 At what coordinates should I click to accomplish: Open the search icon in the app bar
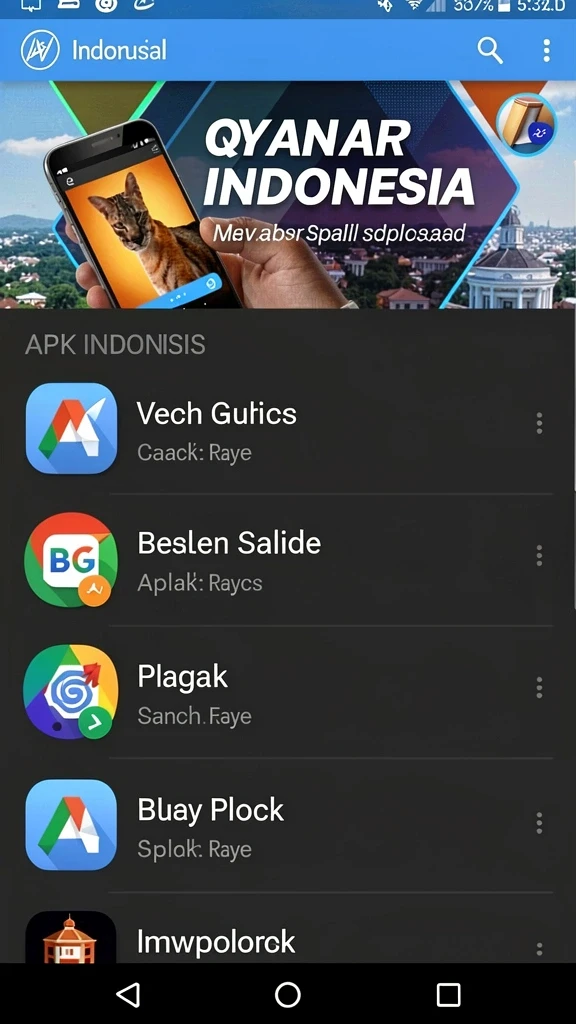tap(490, 50)
